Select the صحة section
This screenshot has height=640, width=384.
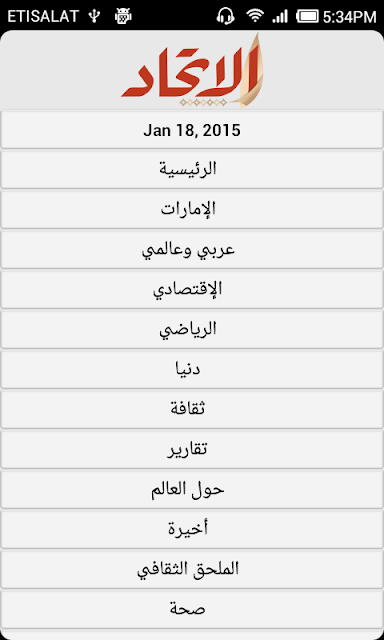(192, 610)
